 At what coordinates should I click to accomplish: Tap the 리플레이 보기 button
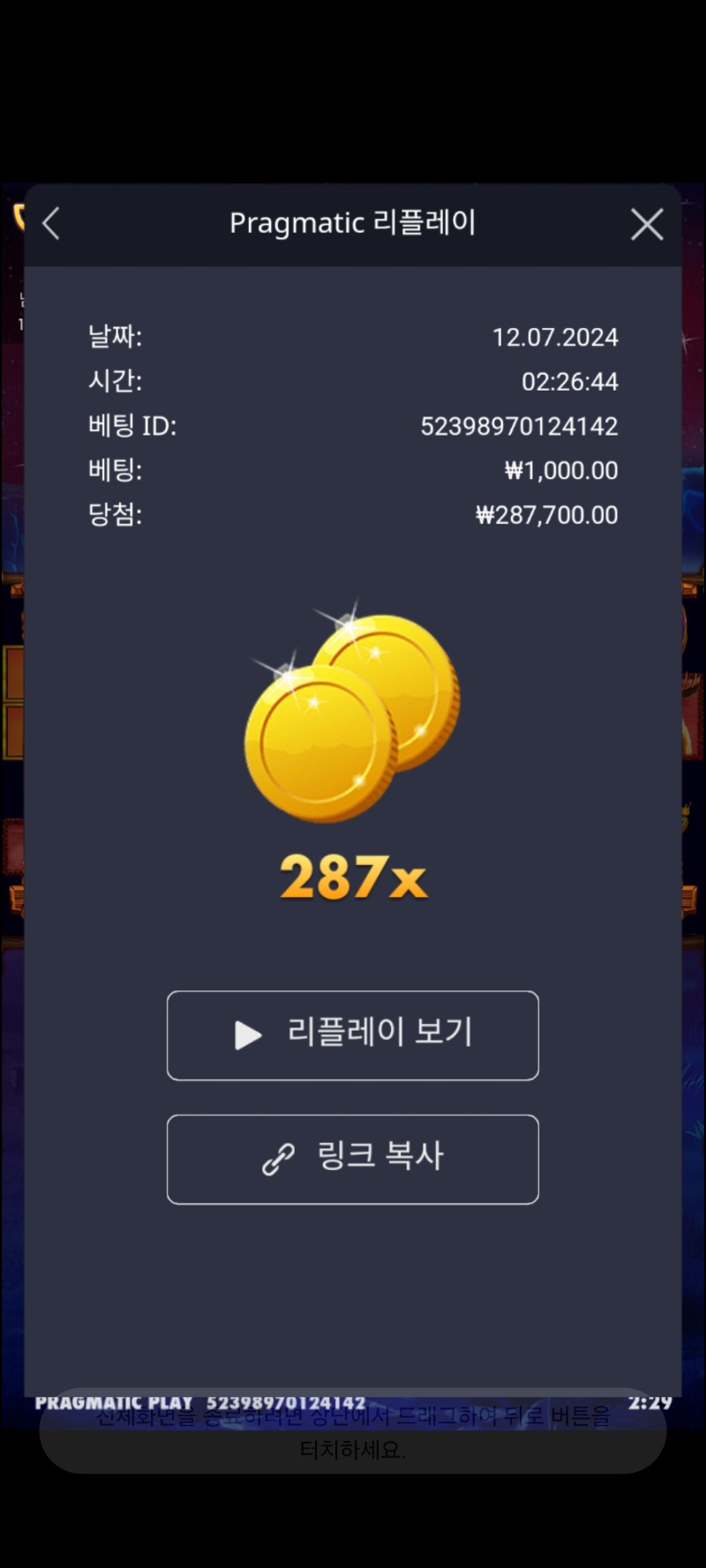tap(353, 1035)
